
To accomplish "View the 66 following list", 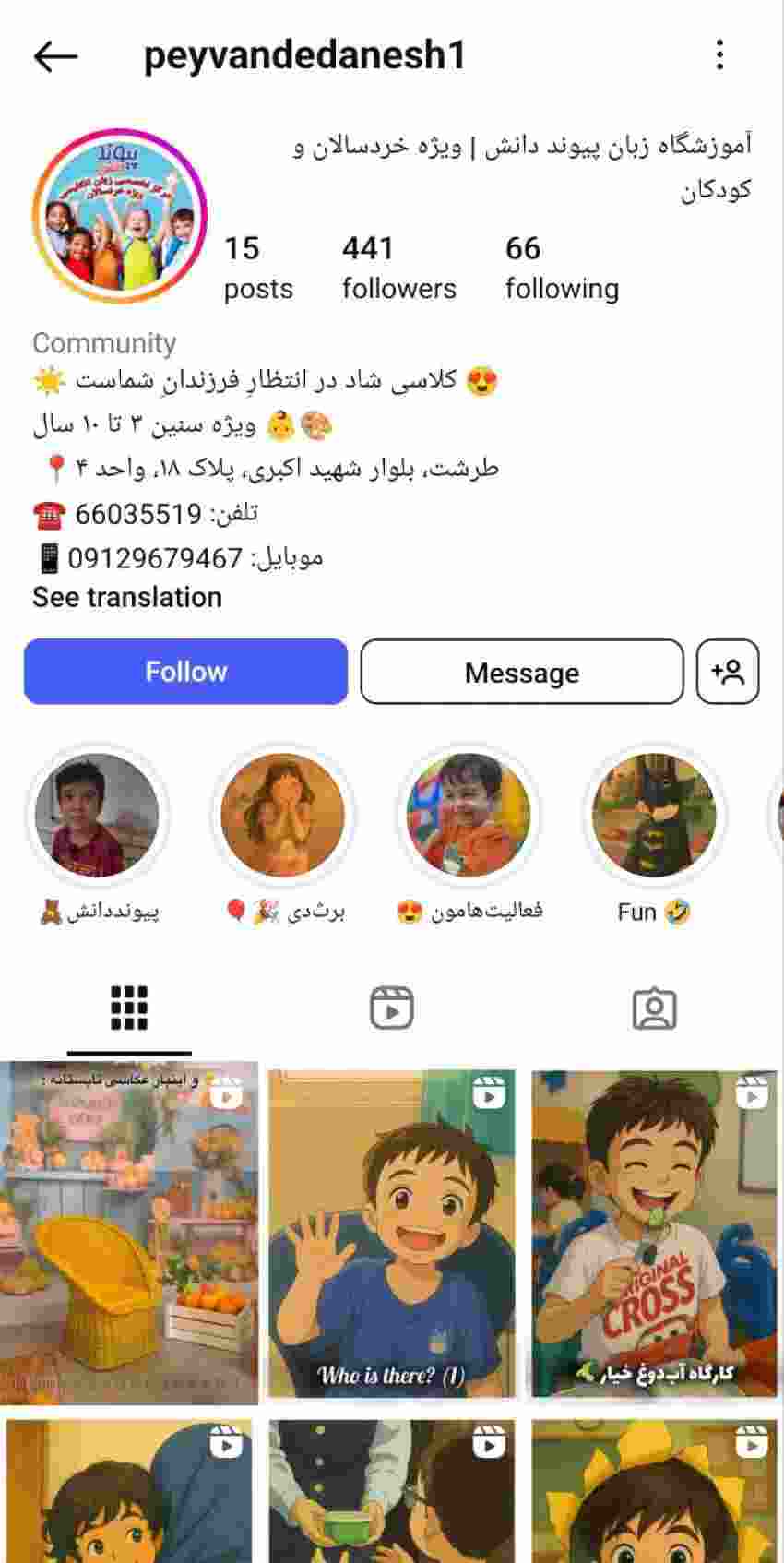I will pyautogui.click(x=562, y=268).
